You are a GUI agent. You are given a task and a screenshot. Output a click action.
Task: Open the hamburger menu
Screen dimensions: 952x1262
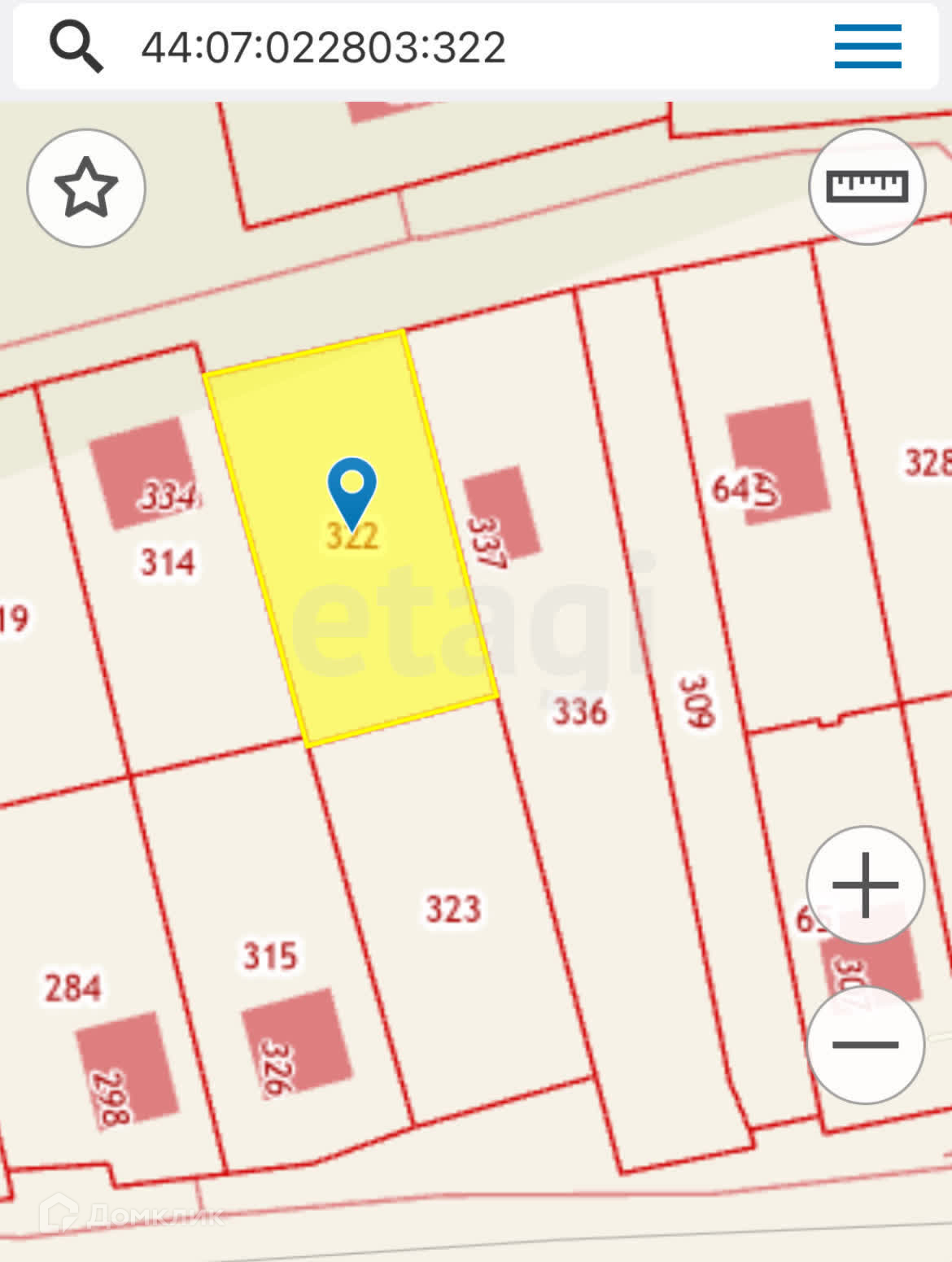click(x=867, y=46)
